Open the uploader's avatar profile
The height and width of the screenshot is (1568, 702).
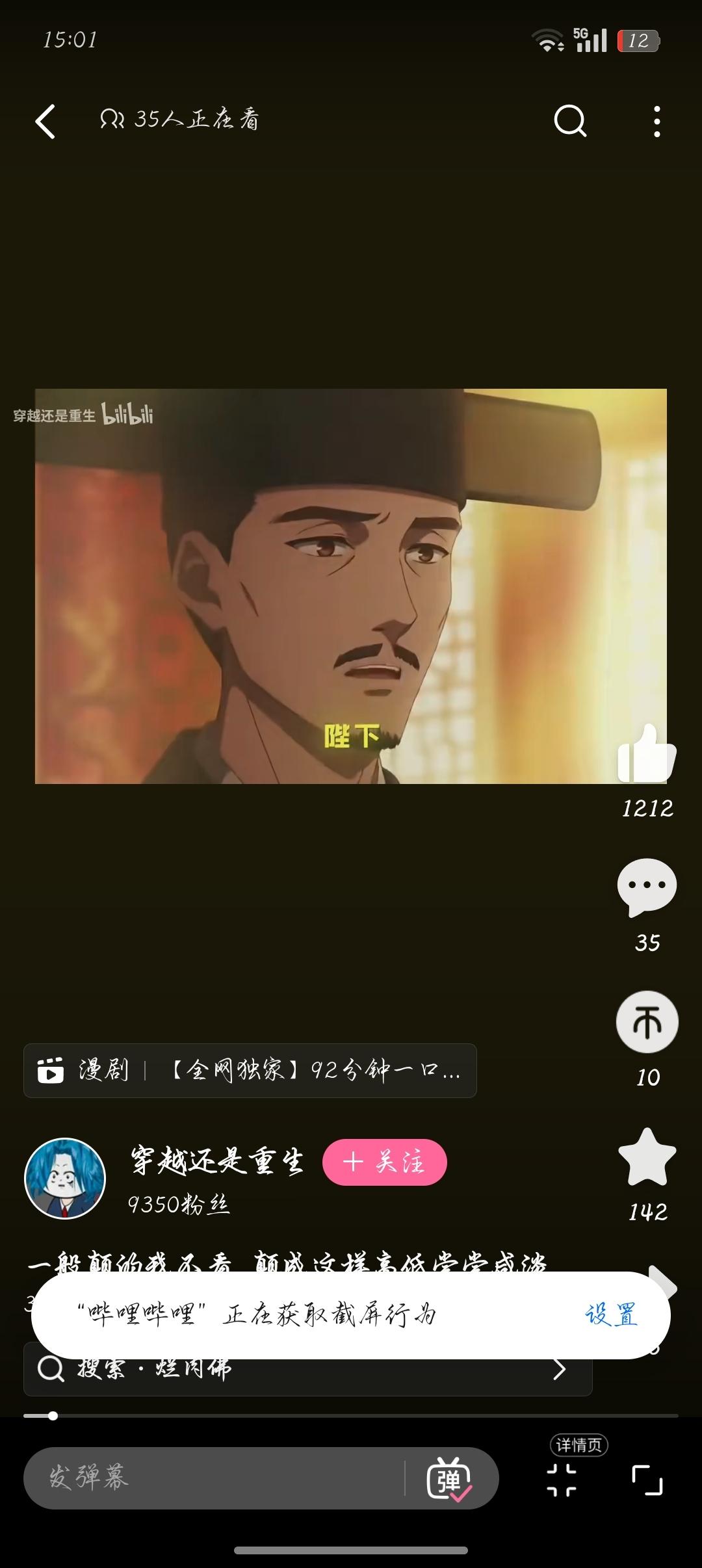[x=65, y=1178]
